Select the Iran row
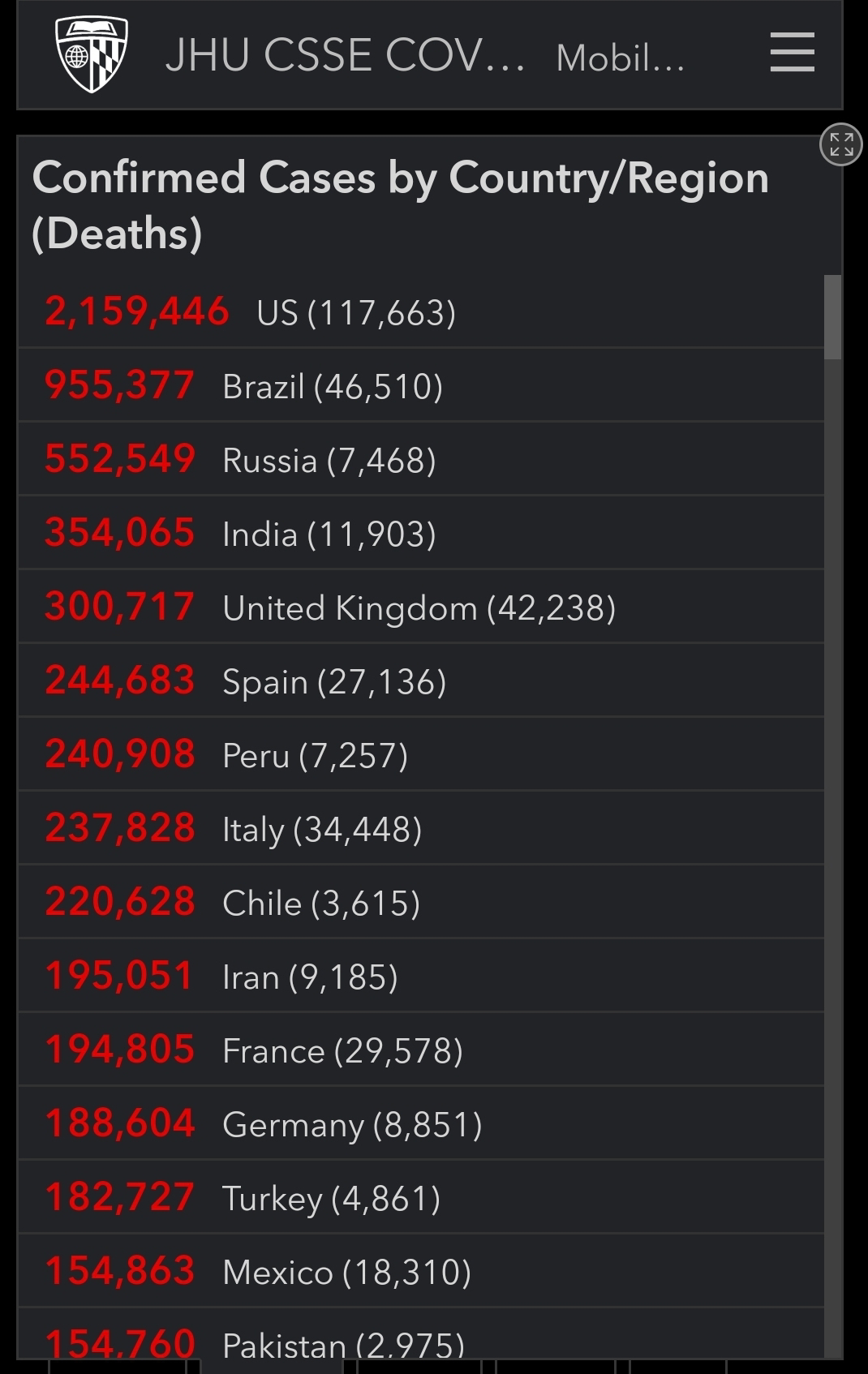Screen dimensions: 868x1374 click(421, 976)
